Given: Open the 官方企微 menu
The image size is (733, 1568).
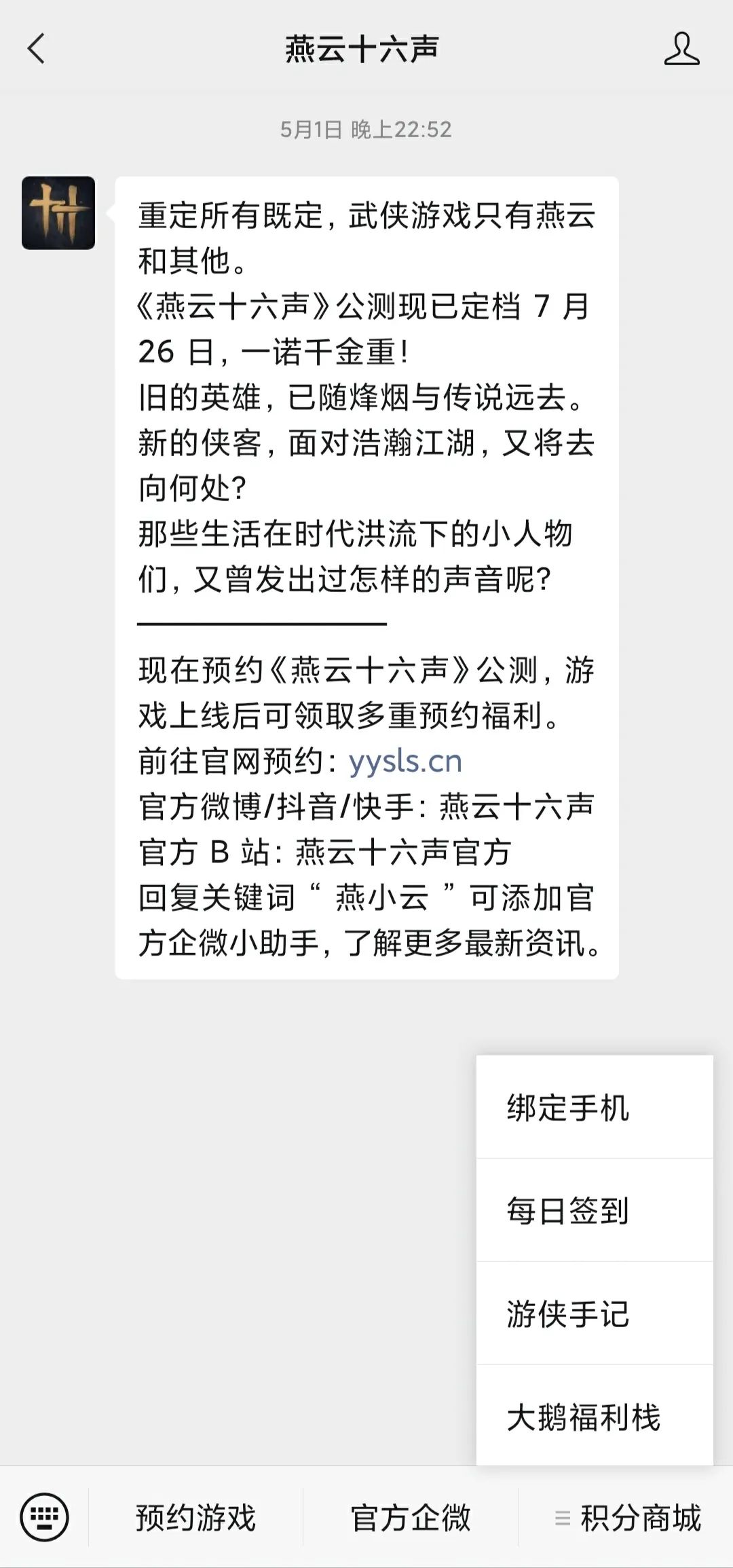Looking at the screenshot, I should (410, 1518).
